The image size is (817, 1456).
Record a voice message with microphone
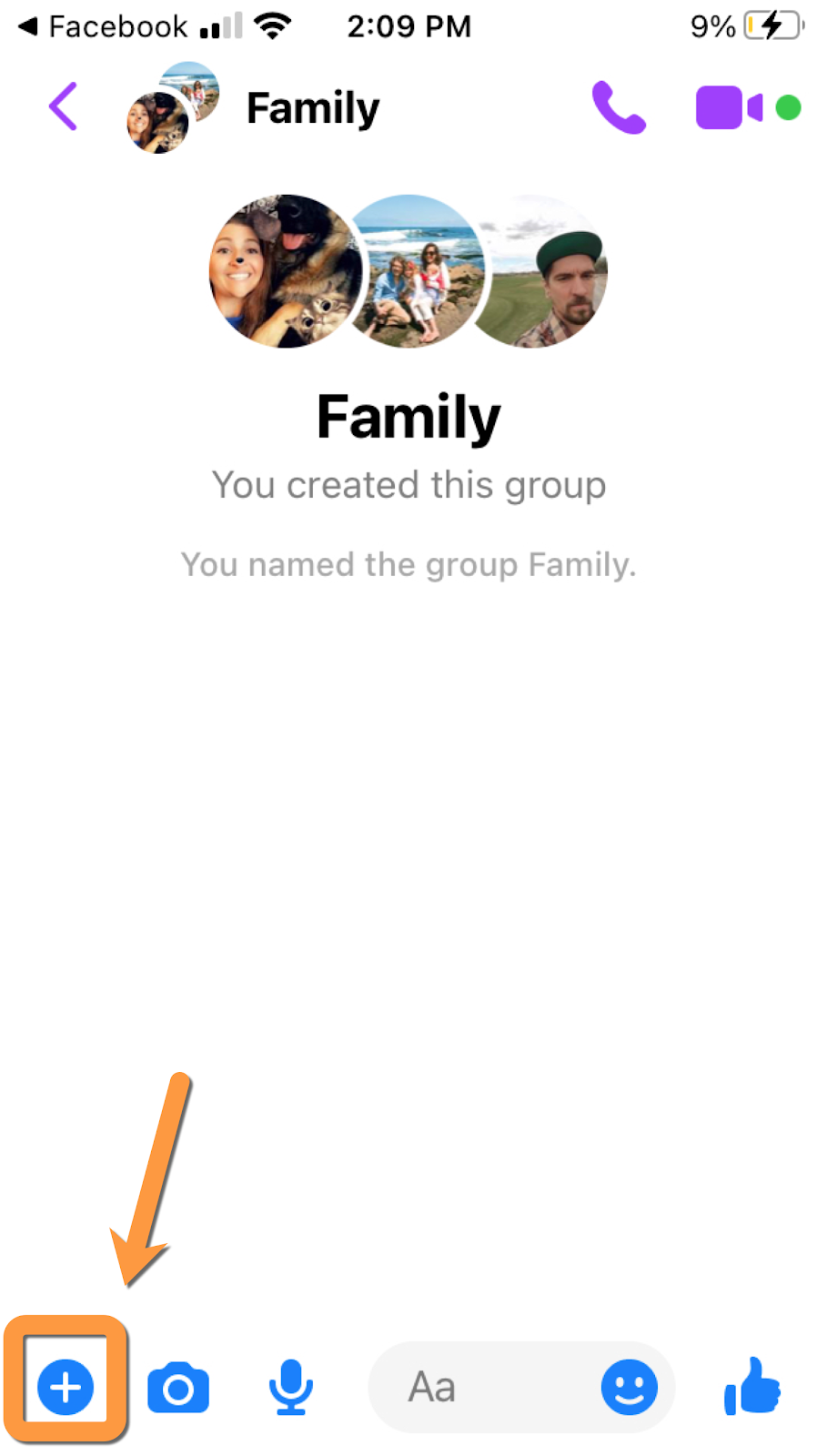point(291,1388)
